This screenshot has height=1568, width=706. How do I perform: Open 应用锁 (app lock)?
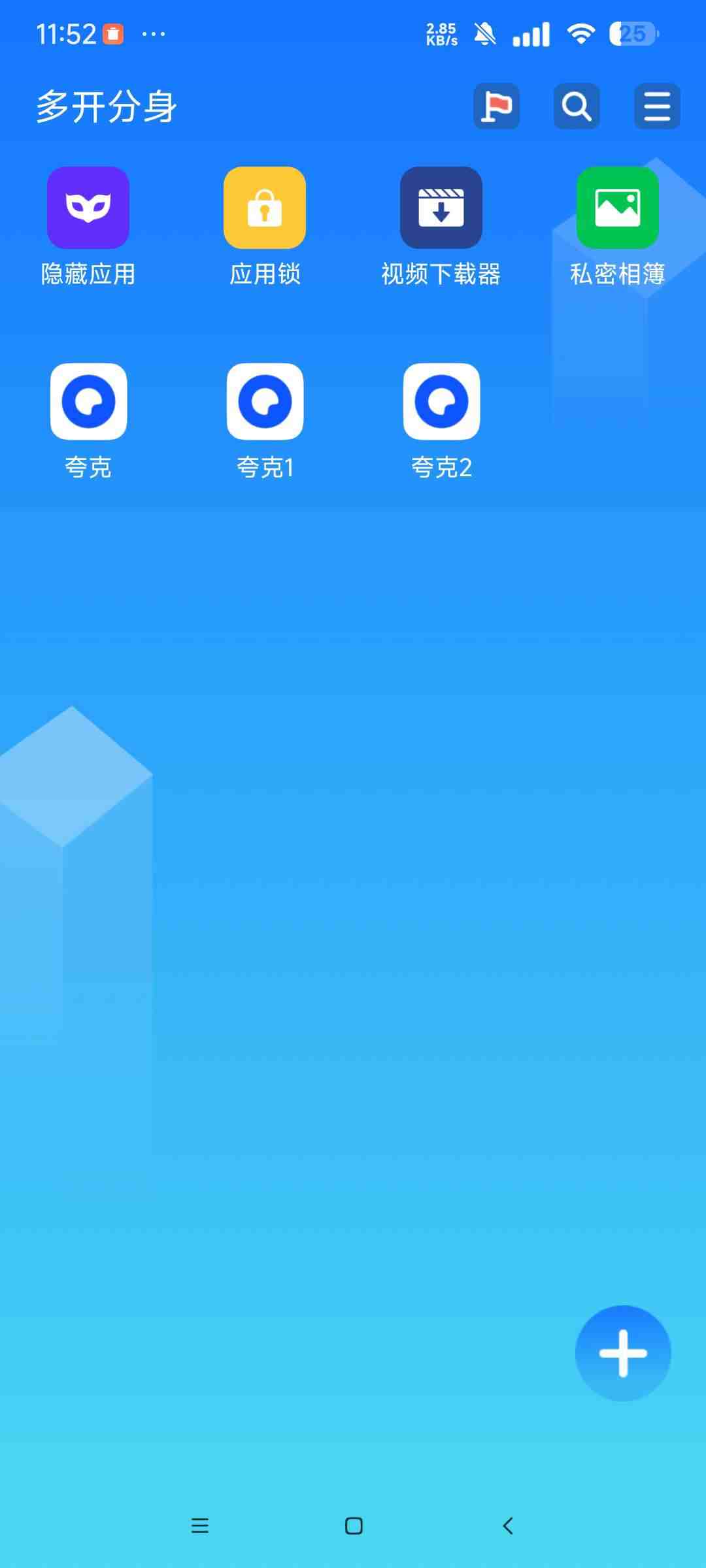265,208
